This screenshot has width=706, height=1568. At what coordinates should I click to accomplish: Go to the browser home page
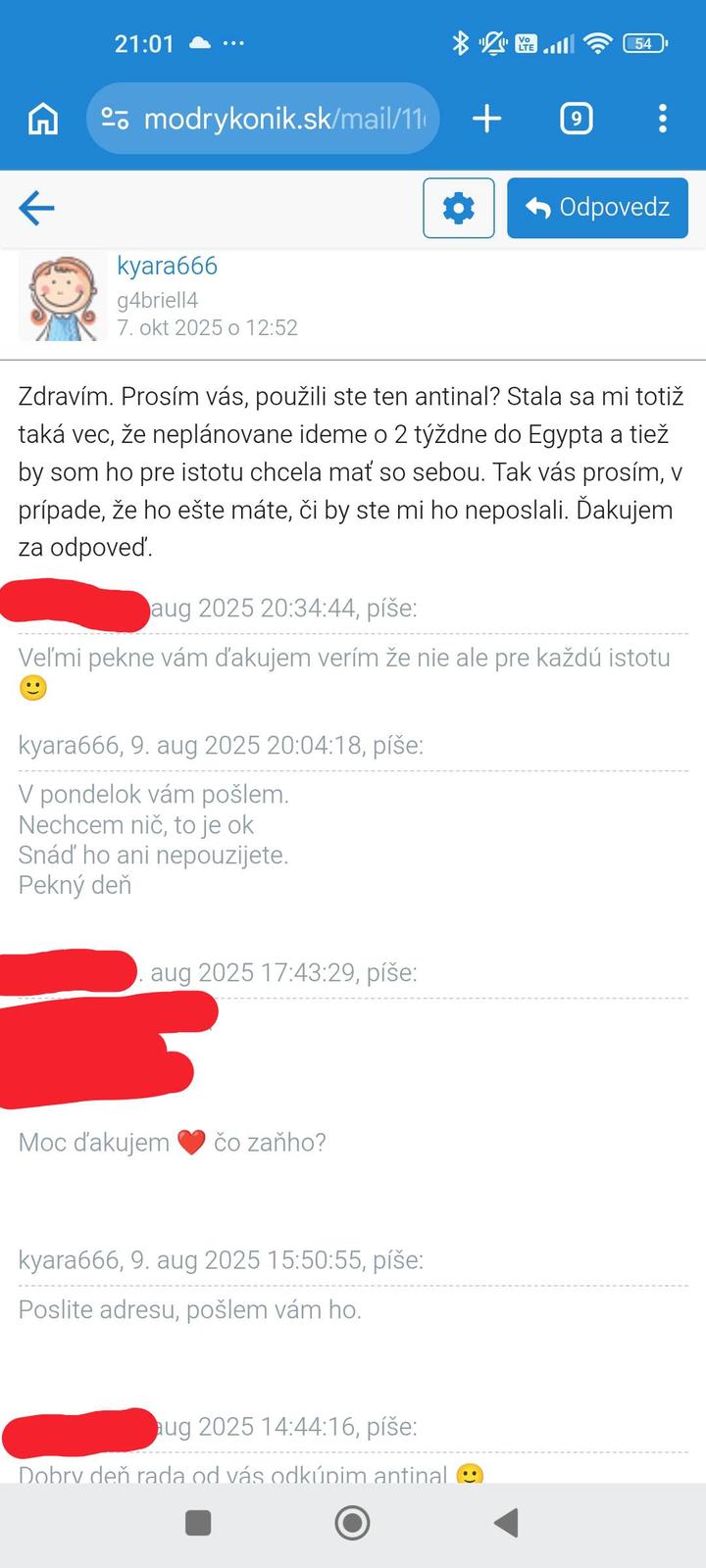click(43, 120)
